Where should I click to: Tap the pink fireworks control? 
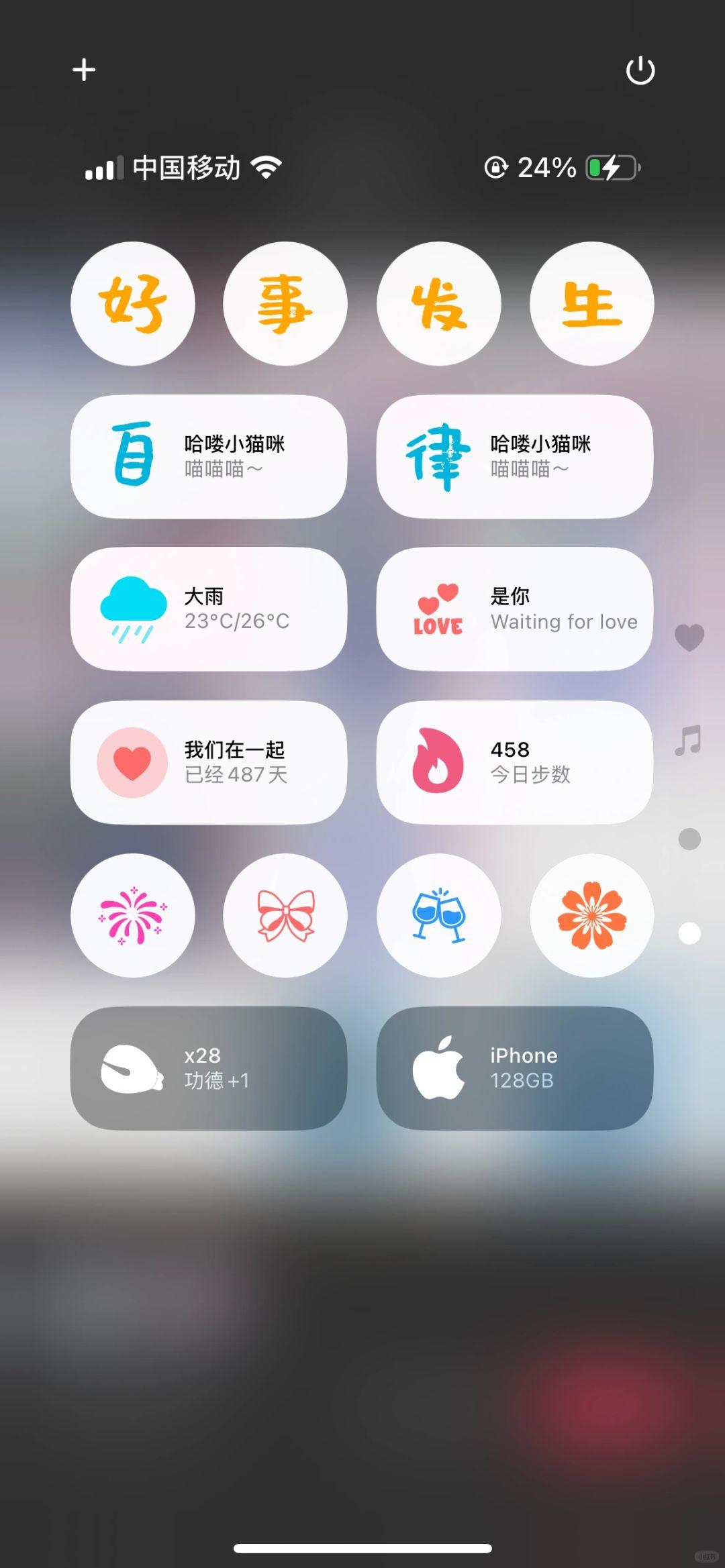coord(133,915)
